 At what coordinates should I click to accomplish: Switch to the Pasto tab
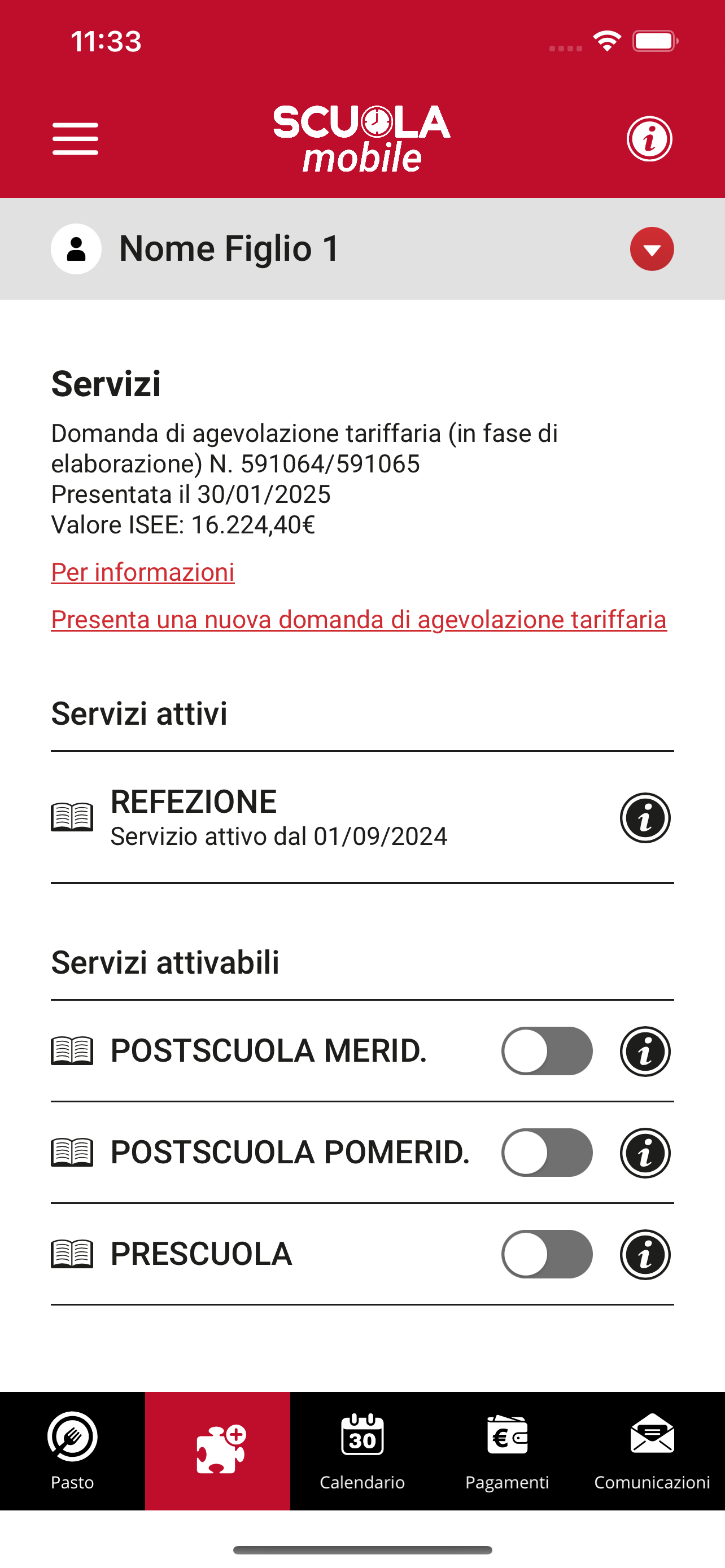72,1451
